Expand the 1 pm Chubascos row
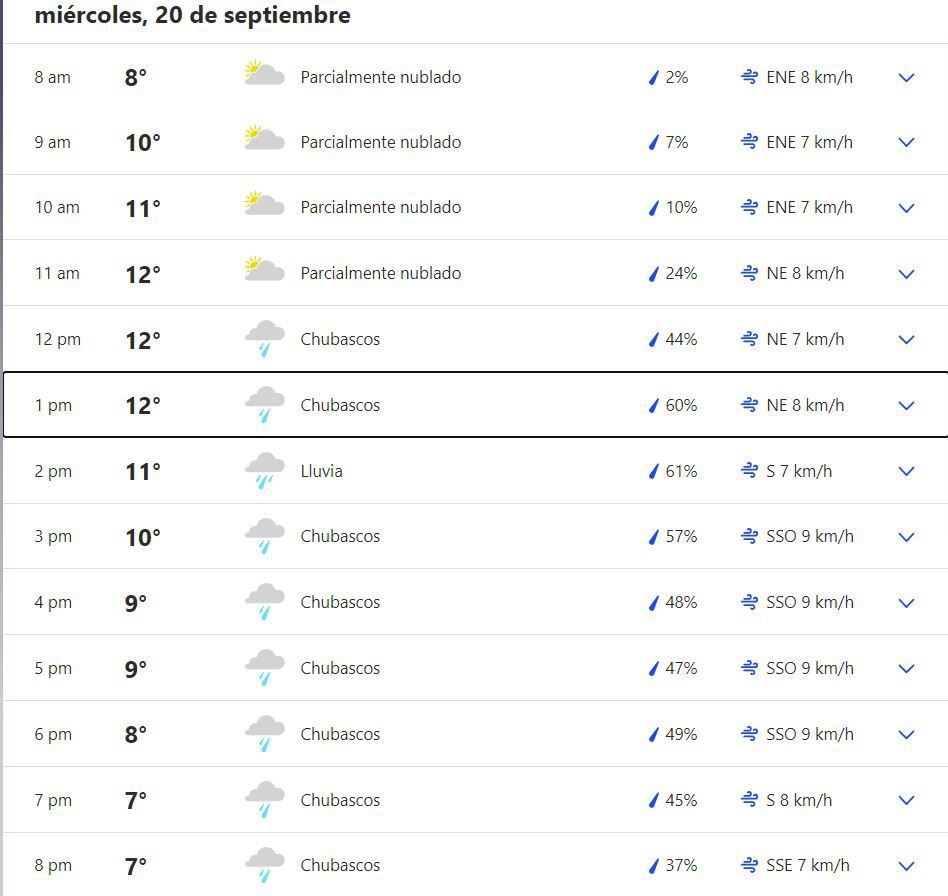 coord(906,405)
